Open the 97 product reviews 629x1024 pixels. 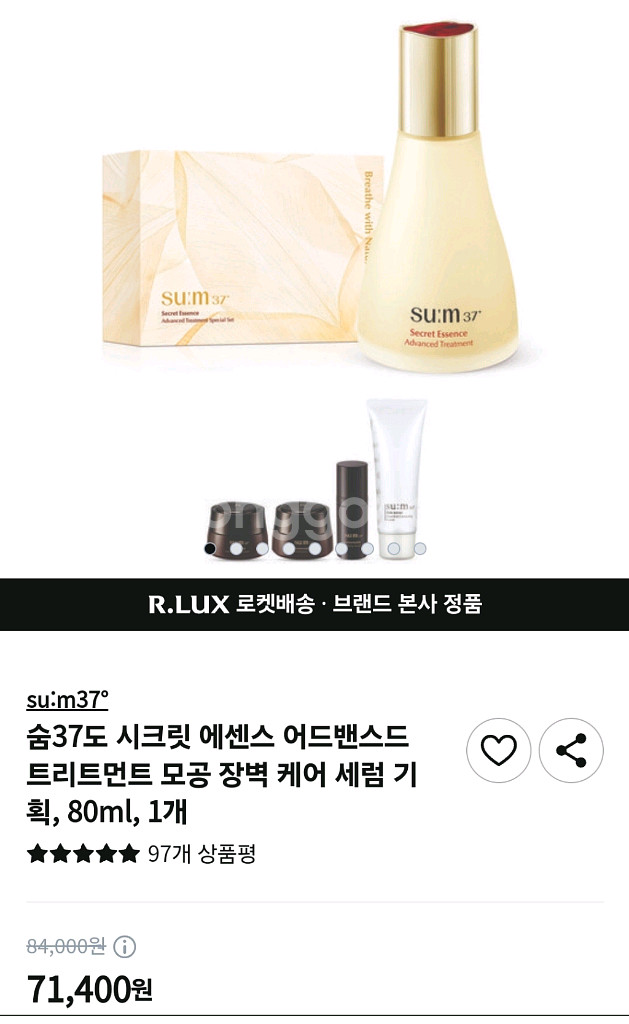tap(200, 854)
